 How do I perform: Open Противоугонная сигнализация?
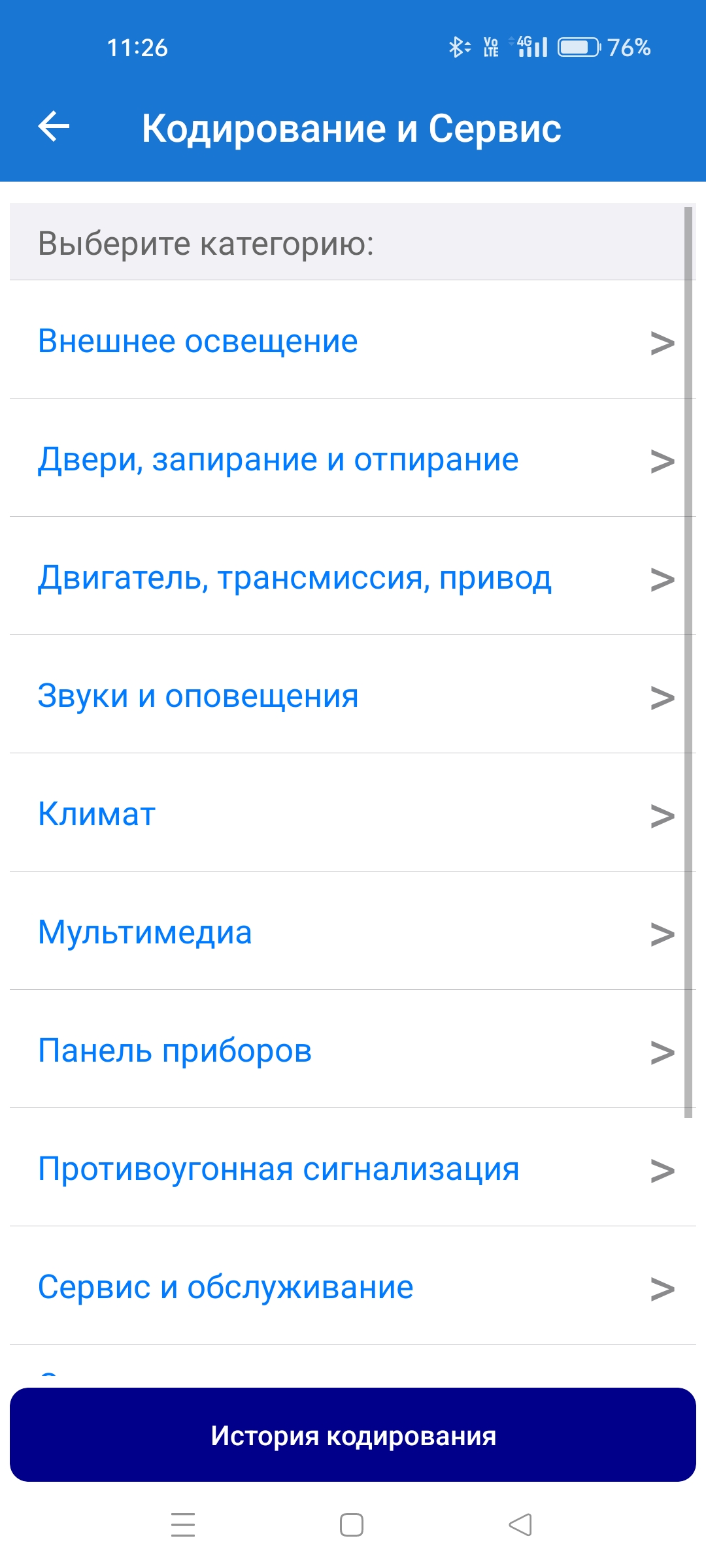(353, 1168)
